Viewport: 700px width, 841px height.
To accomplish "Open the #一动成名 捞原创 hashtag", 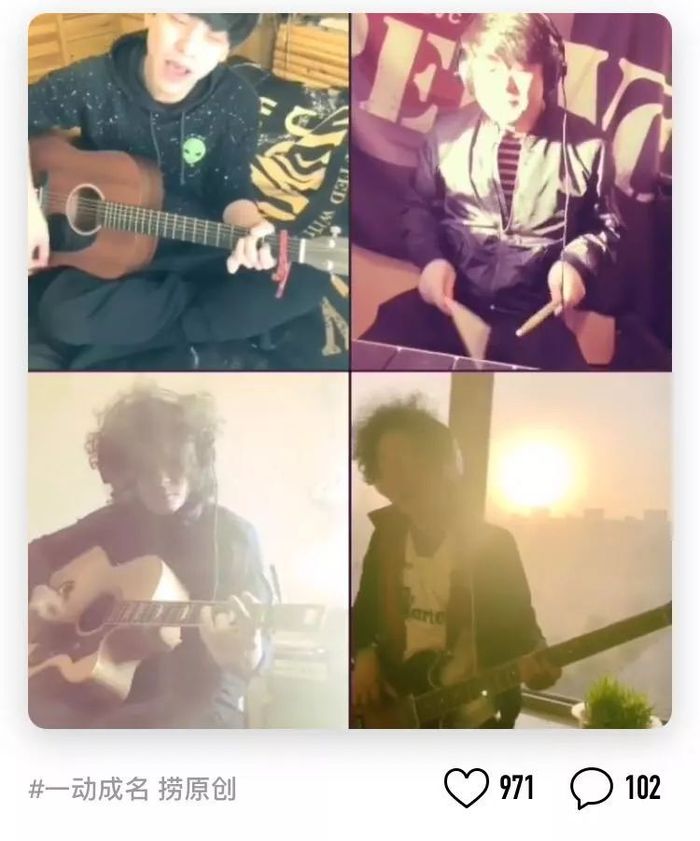I will [x=132, y=790].
